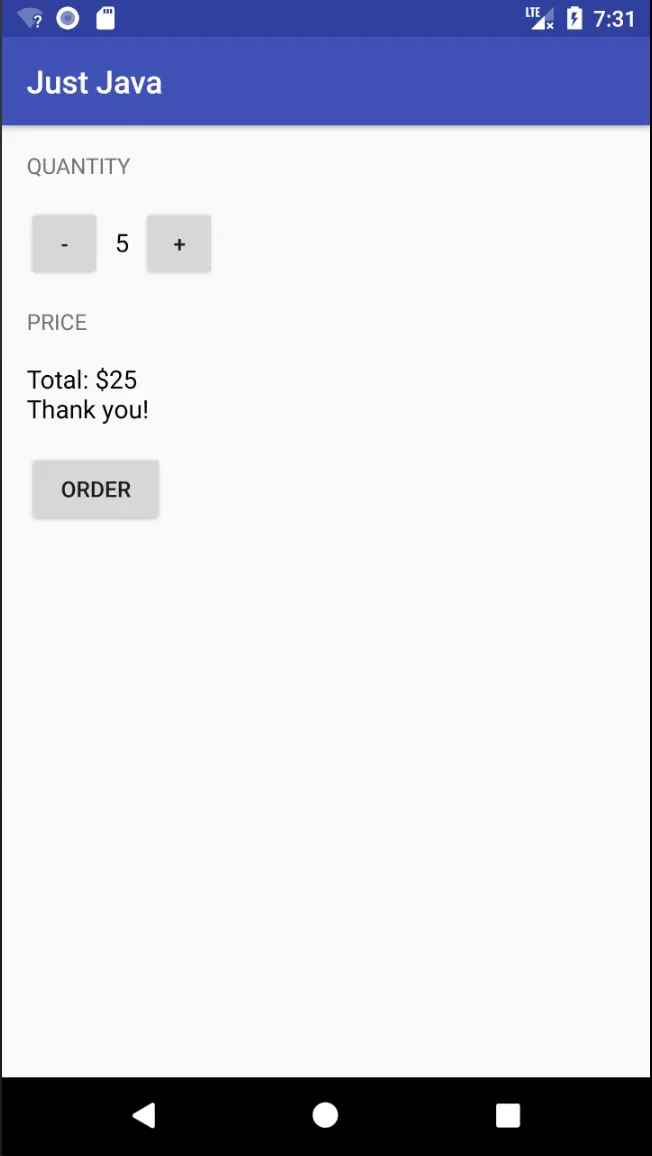Tap the ORDER button
Viewport: 652px width, 1156px height.
pyautogui.click(x=96, y=489)
